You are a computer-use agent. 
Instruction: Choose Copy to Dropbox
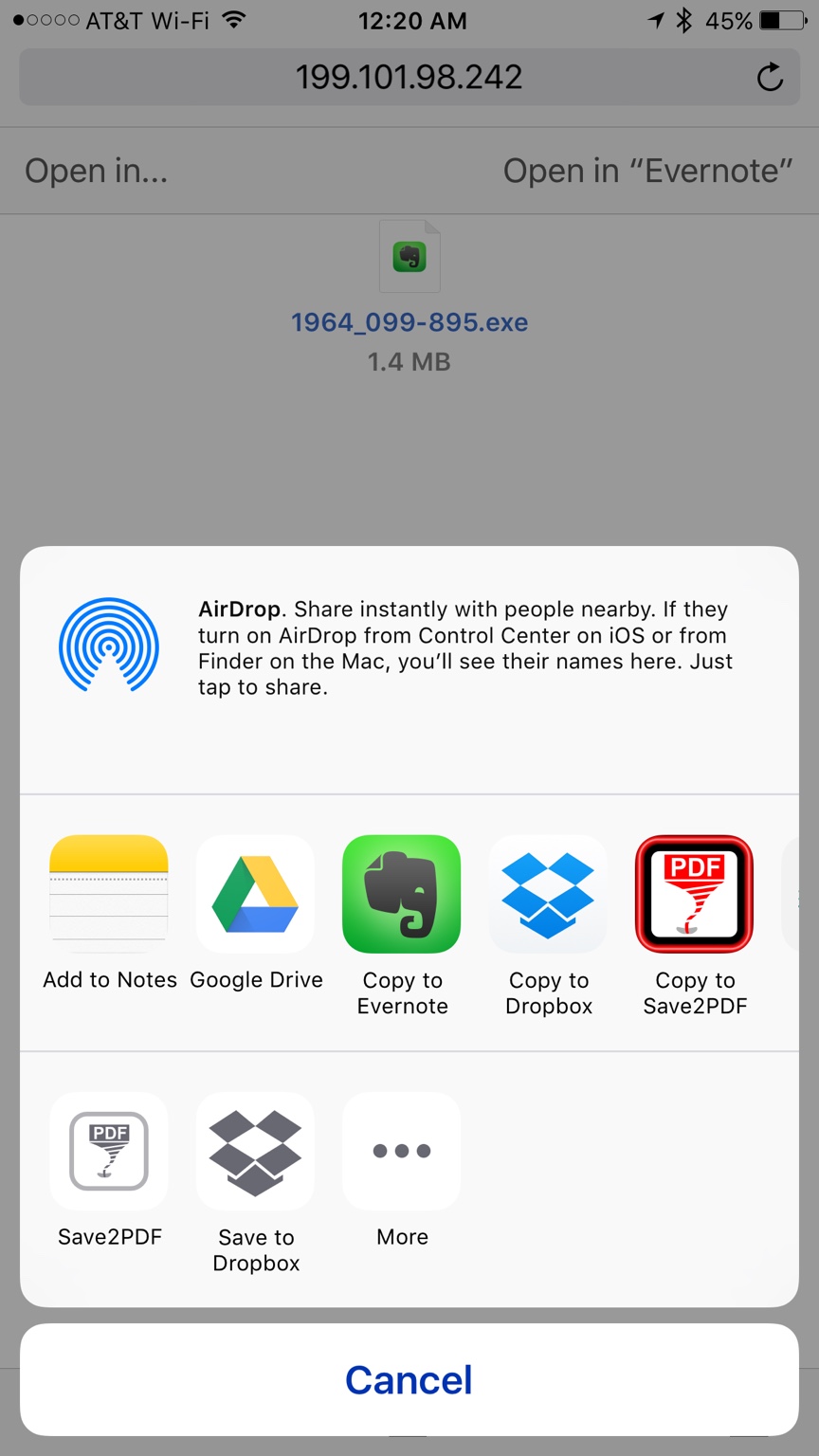[548, 894]
